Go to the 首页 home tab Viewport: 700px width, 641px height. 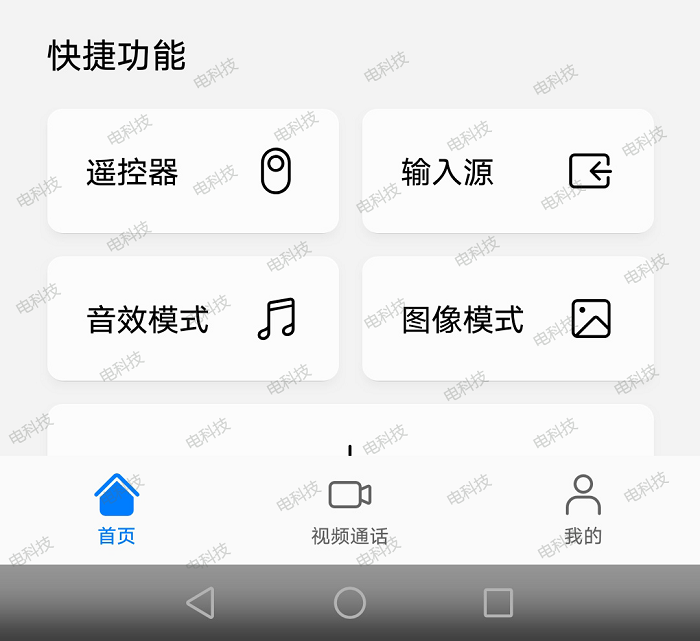click(x=116, y=510)
